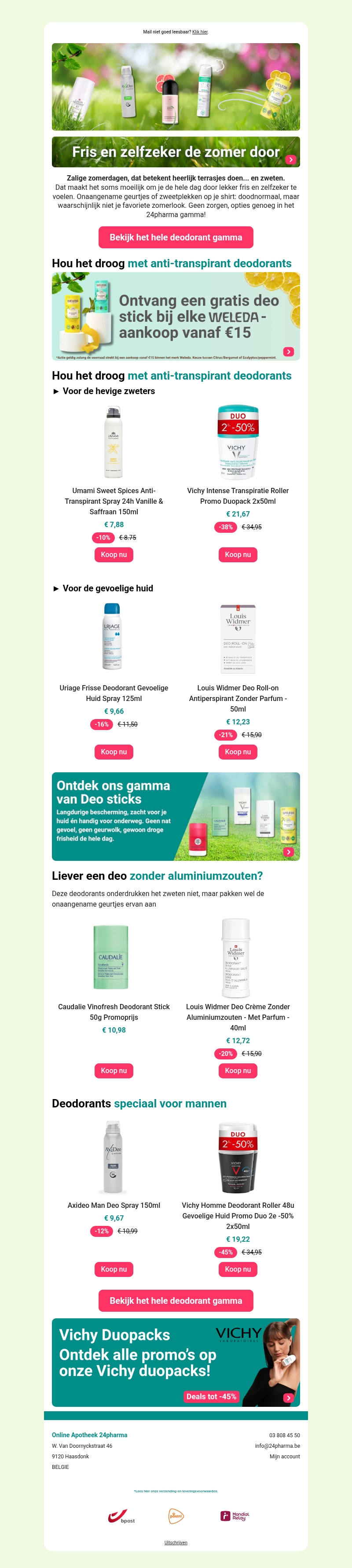Unsubscribe via the Uitschrijven link
This screenshot has width=352, height=1568.
tap(176, 1542)
